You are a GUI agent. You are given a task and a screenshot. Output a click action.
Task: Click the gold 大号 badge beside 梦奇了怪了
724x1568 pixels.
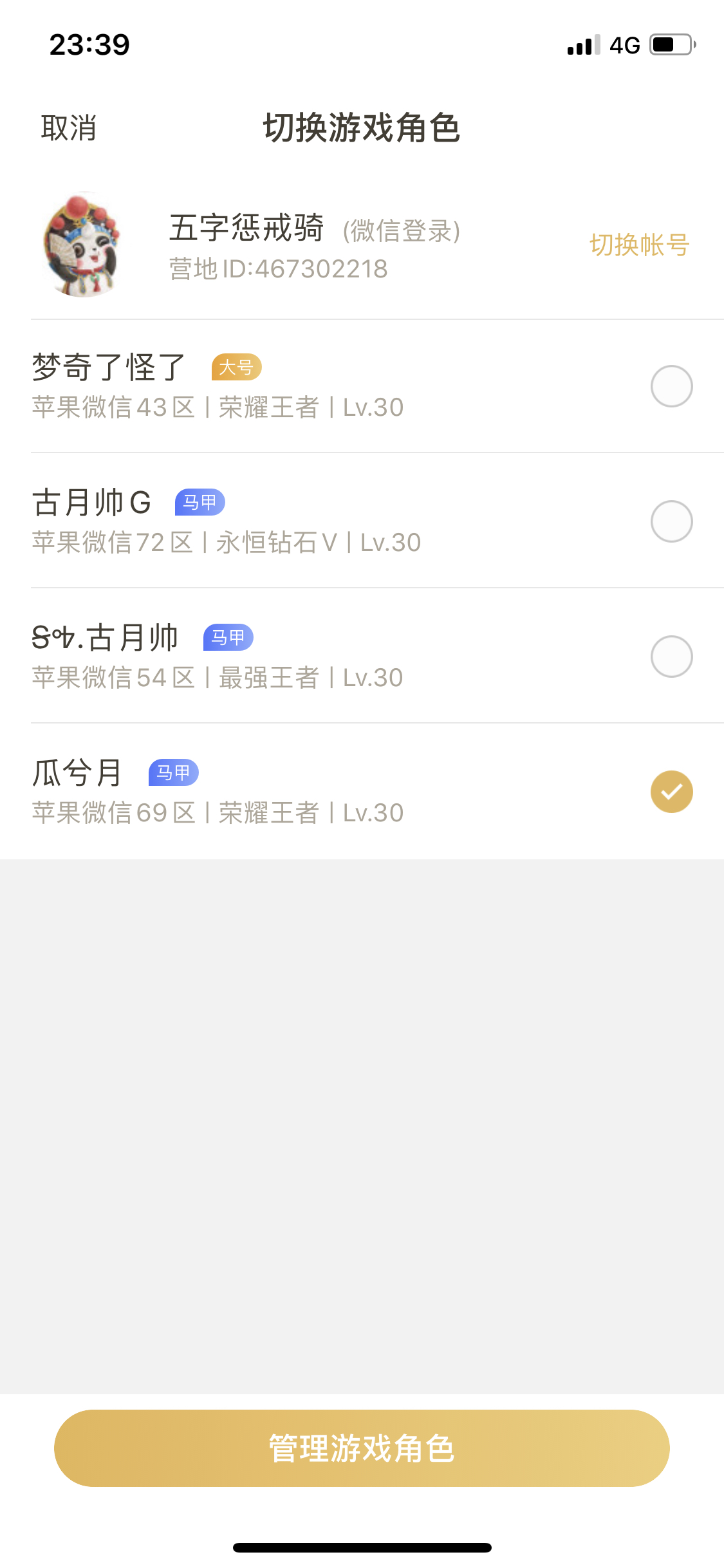coord(236,368)
